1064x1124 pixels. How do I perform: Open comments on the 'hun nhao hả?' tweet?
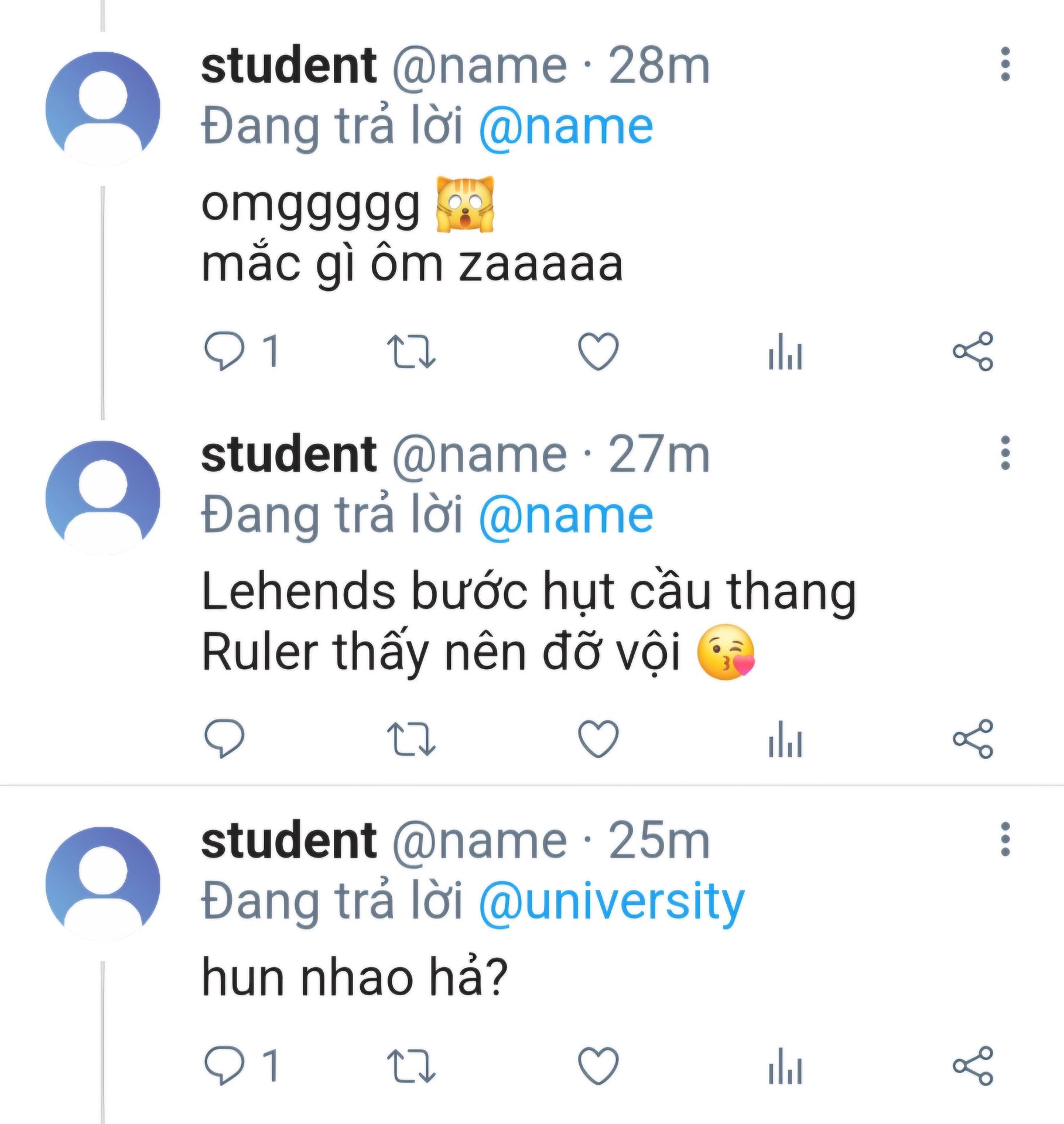(x=224, y=1065)
